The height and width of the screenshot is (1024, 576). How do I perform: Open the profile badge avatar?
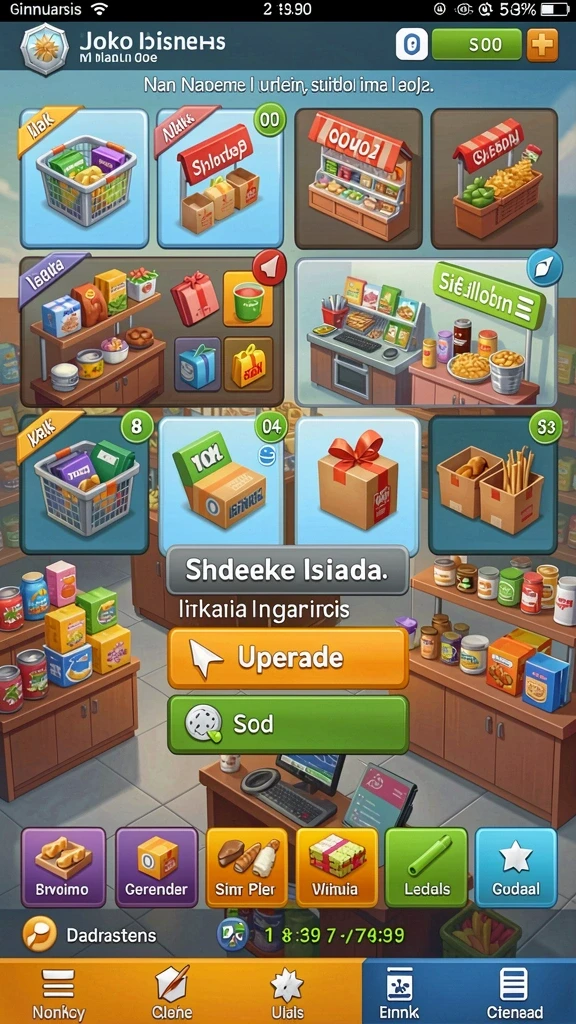44,48
